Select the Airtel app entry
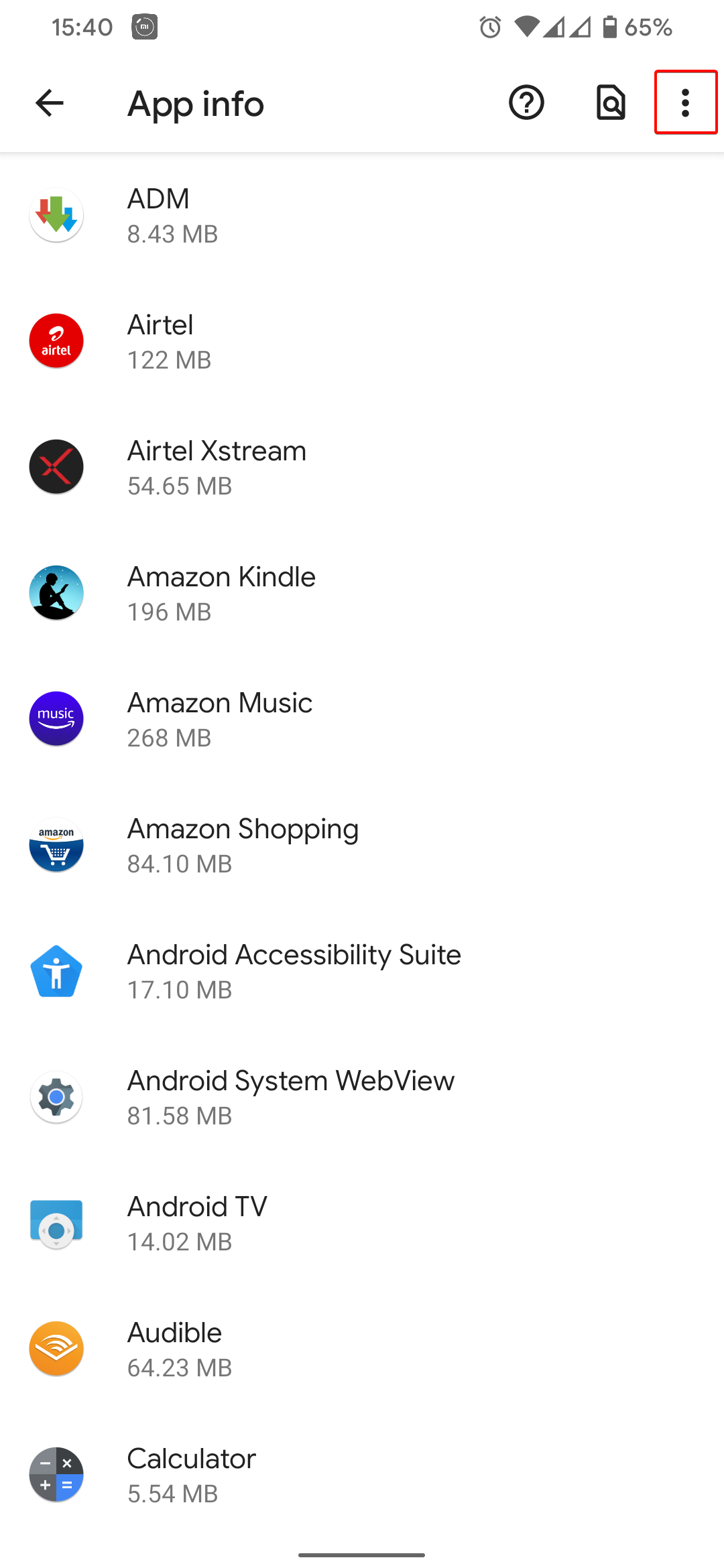Image resolution: width=724 pixels, height=1568 pixels. pos(362,341)
